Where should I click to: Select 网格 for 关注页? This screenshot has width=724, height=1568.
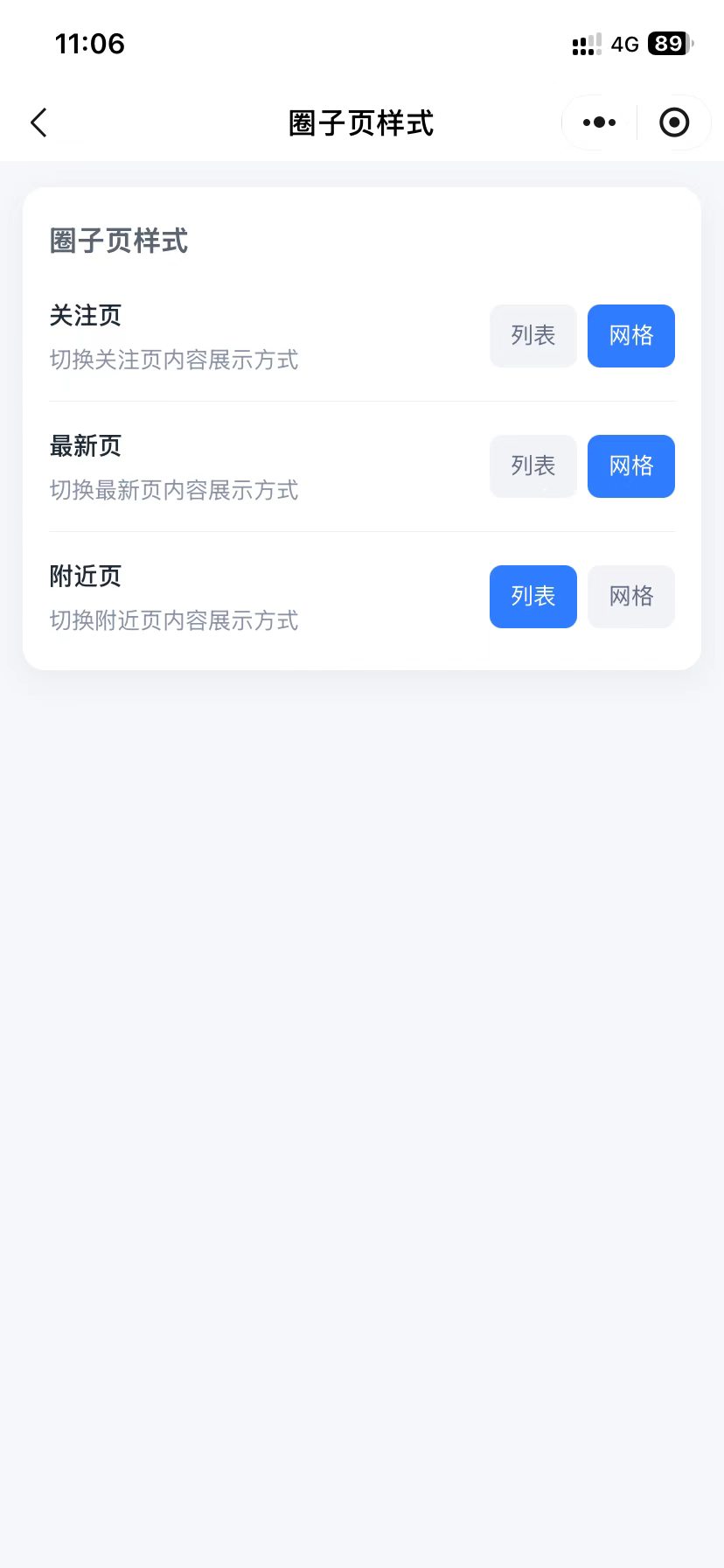coord(631,336)
